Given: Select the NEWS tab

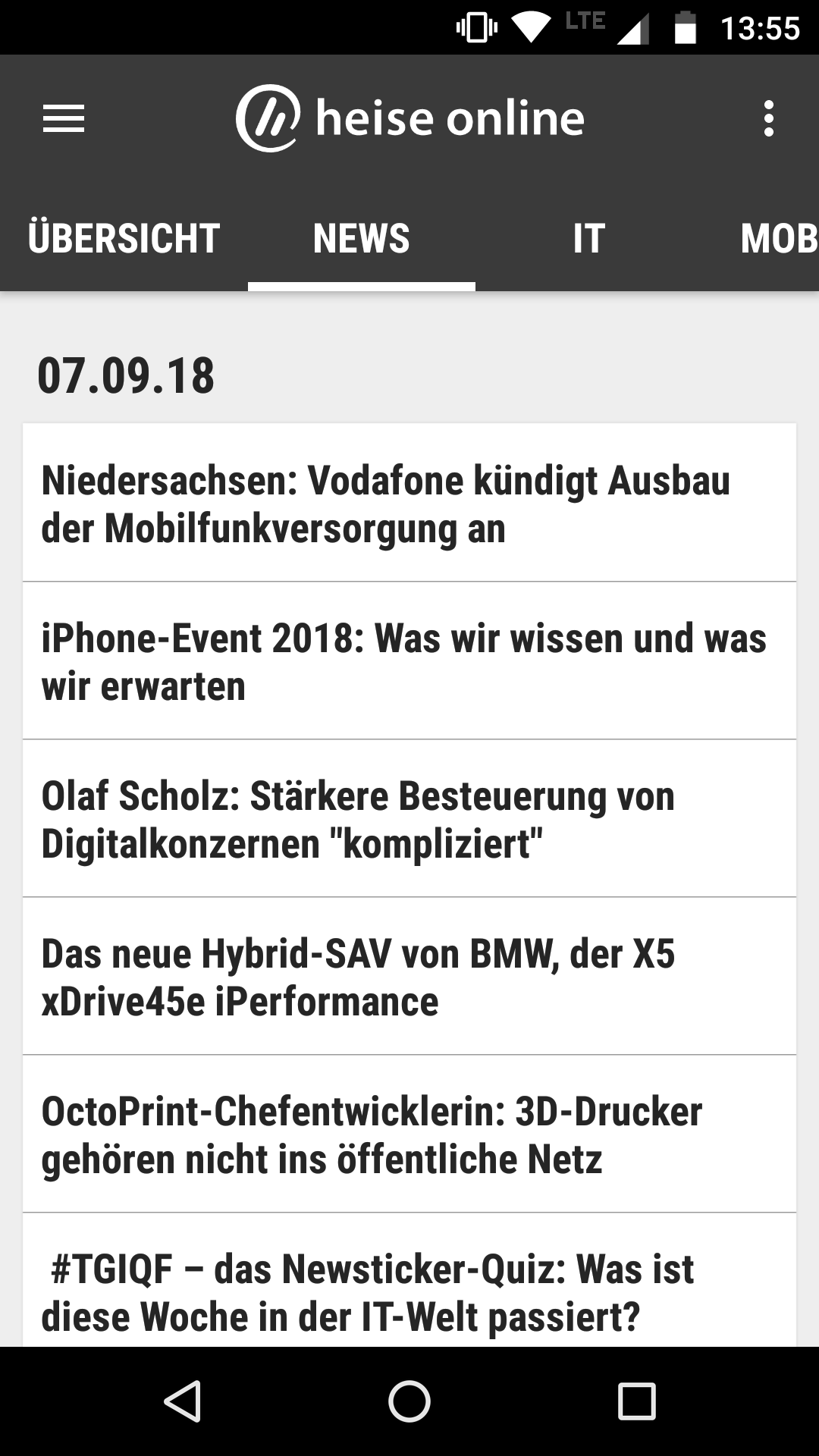Looking at the screenshot, I should (362, 238).
